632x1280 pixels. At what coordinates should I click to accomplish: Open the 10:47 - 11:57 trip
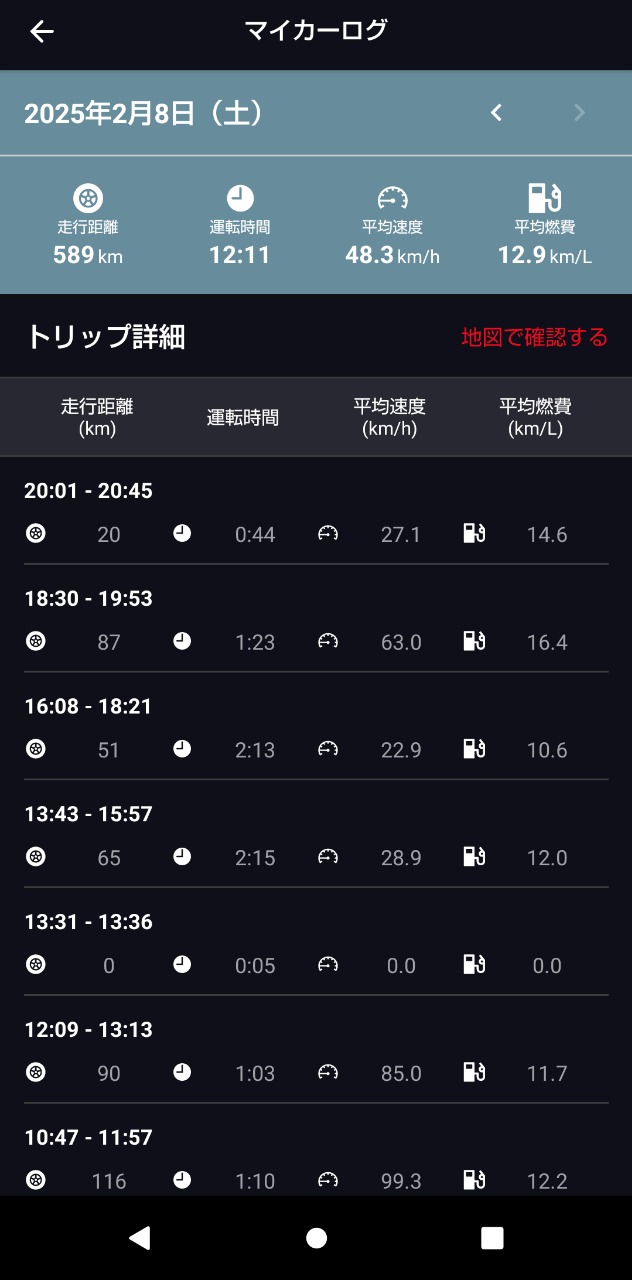[316, 1158]
